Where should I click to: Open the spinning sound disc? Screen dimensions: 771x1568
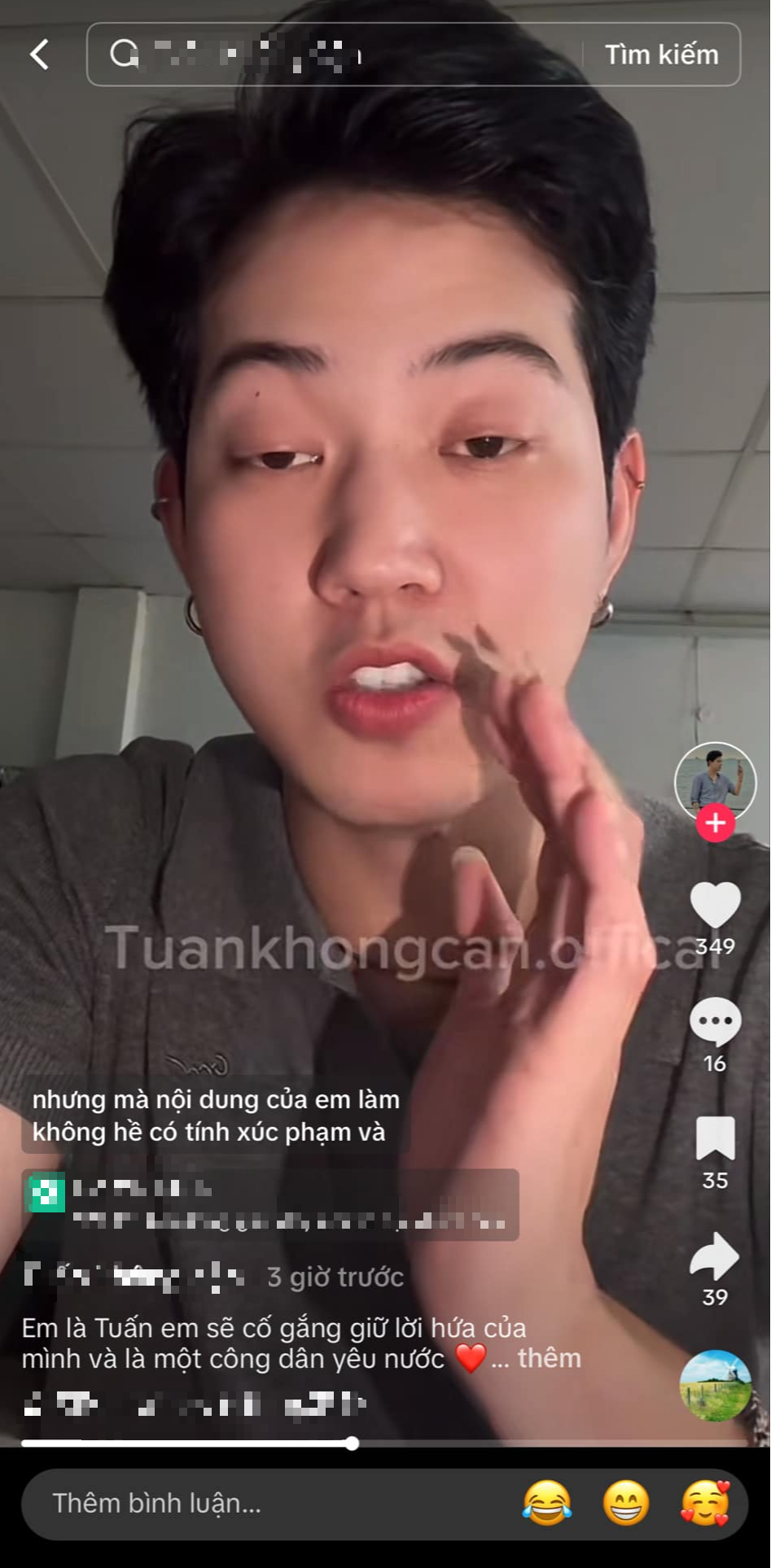click(715, 1385)
